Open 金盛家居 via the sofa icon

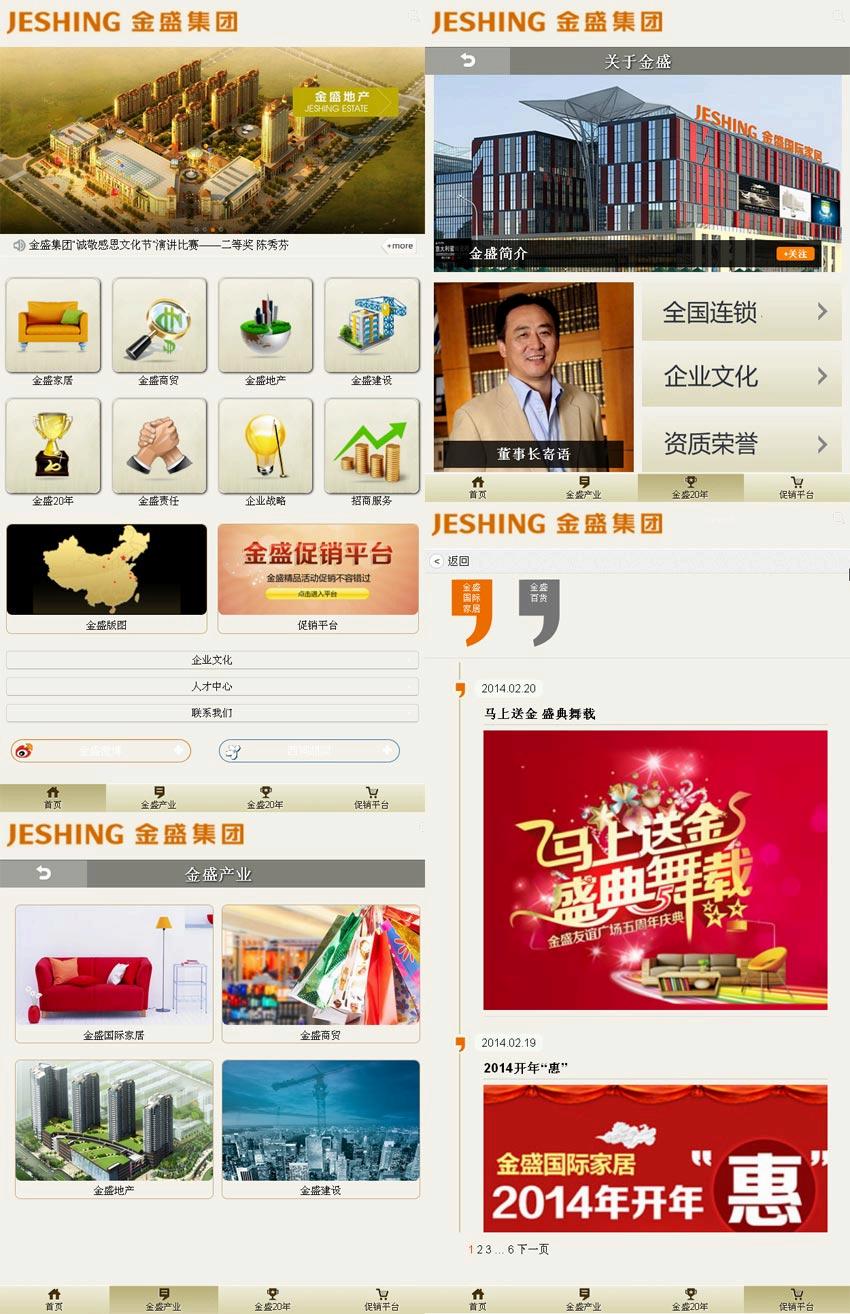coord(53,327)
